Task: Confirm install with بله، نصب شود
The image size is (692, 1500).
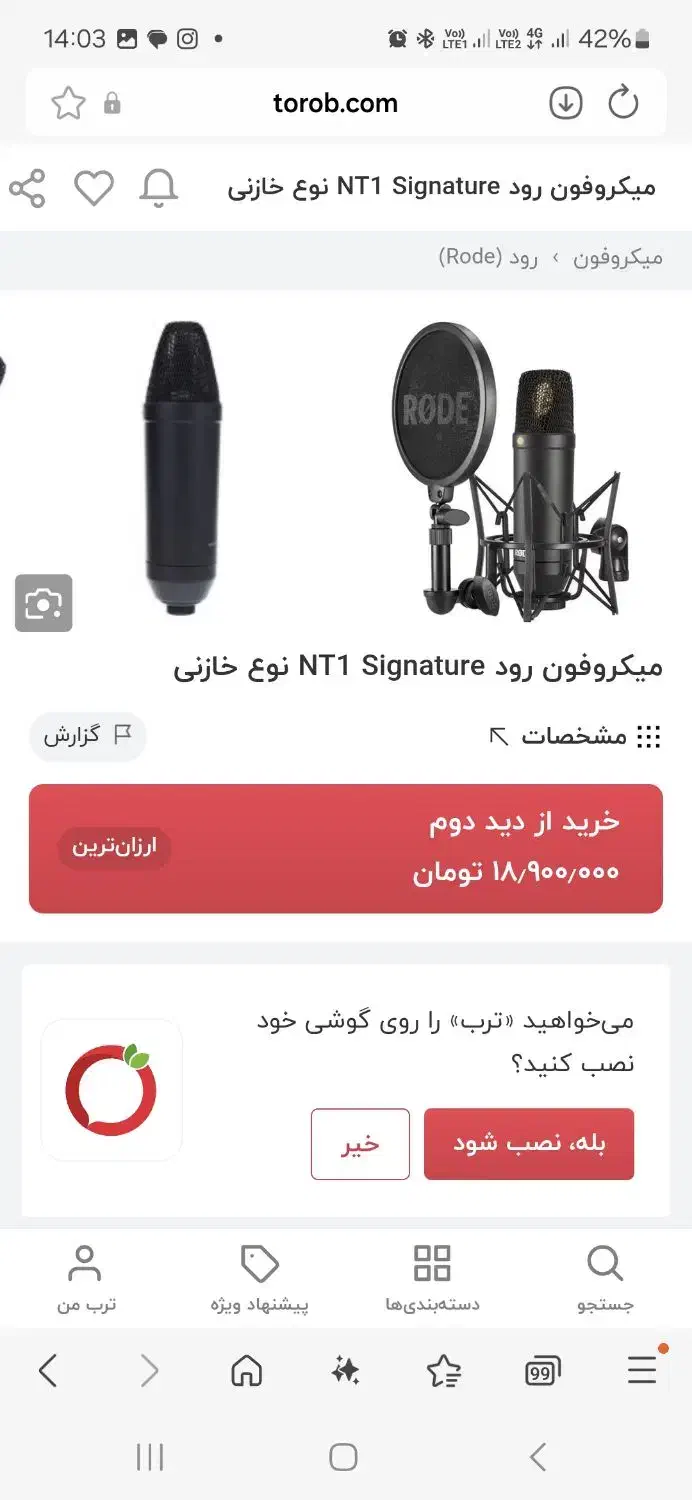Action: pos(529,1144)
